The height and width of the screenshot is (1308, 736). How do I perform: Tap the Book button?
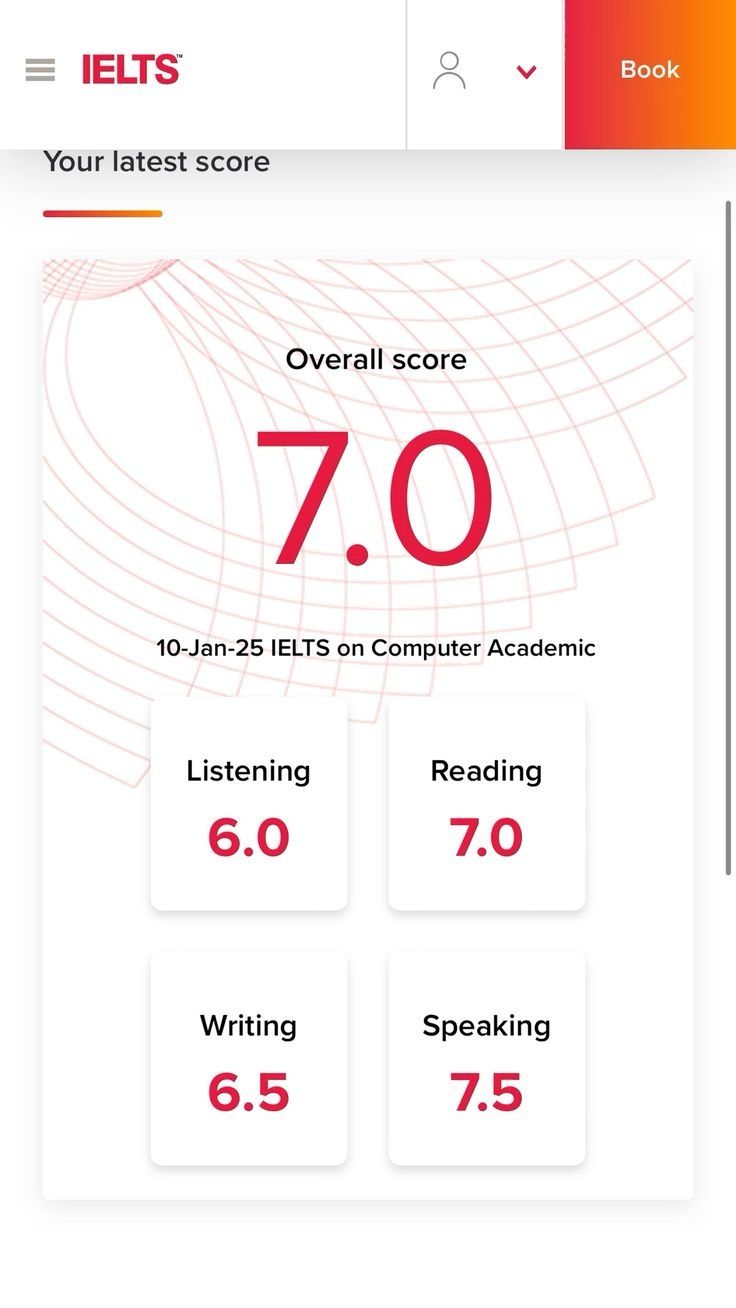click(650, 70)
